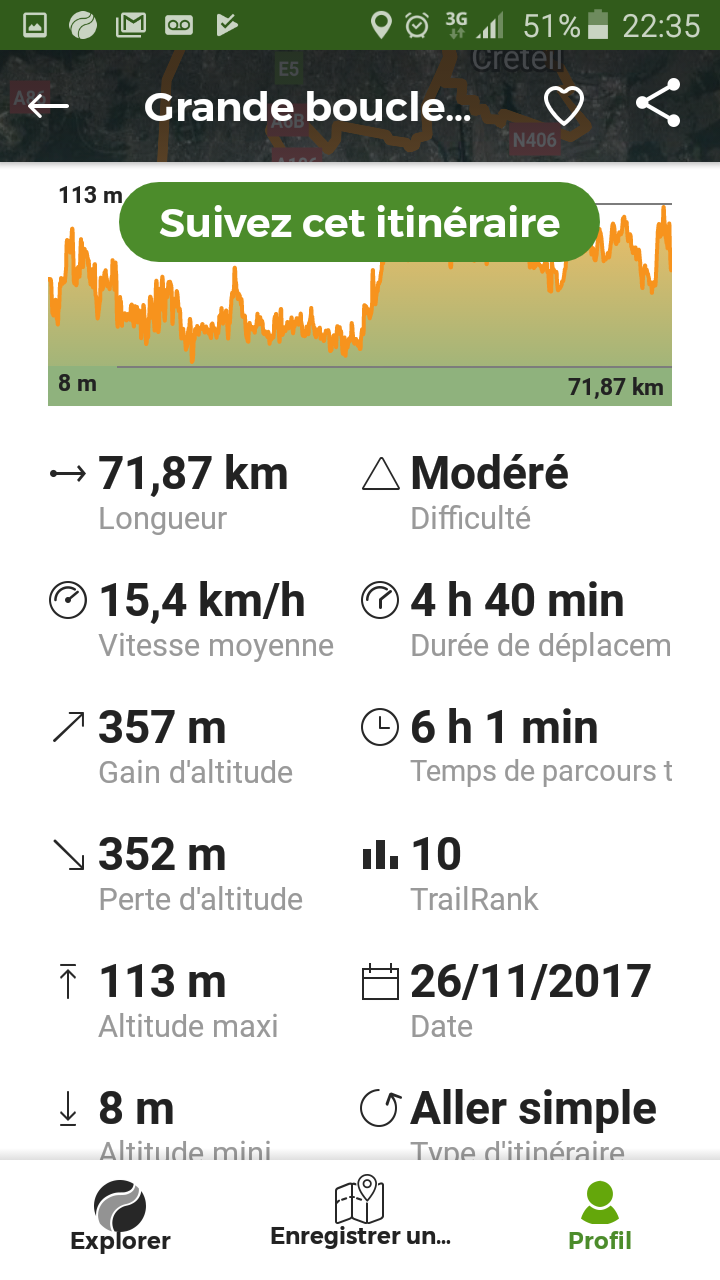Image resolution: width=720 pixels, height=1280 pixels.
Task: Switch to the Explorer tab
Action: [120, 1216]
